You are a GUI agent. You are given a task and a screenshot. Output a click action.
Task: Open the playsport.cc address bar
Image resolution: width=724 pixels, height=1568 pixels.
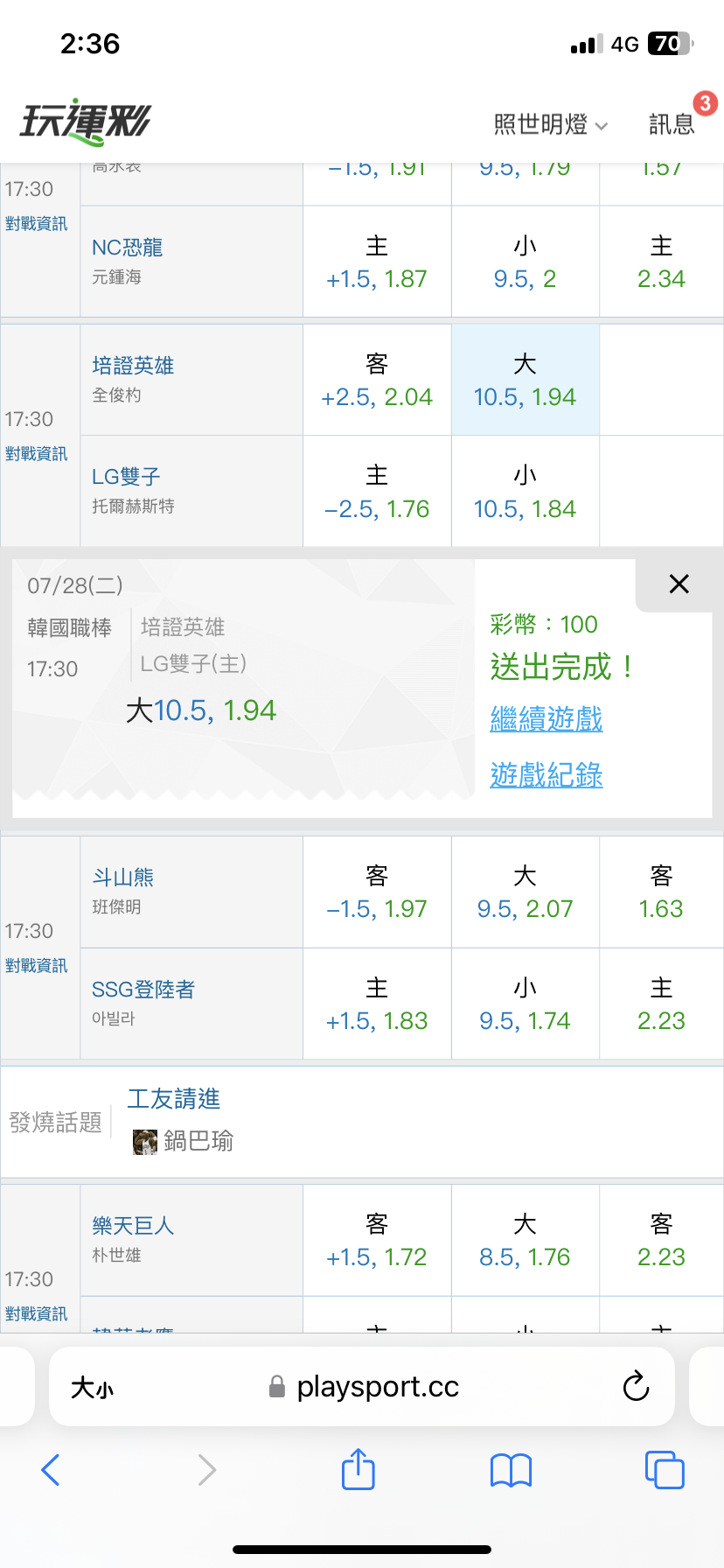coord(362,1387)
